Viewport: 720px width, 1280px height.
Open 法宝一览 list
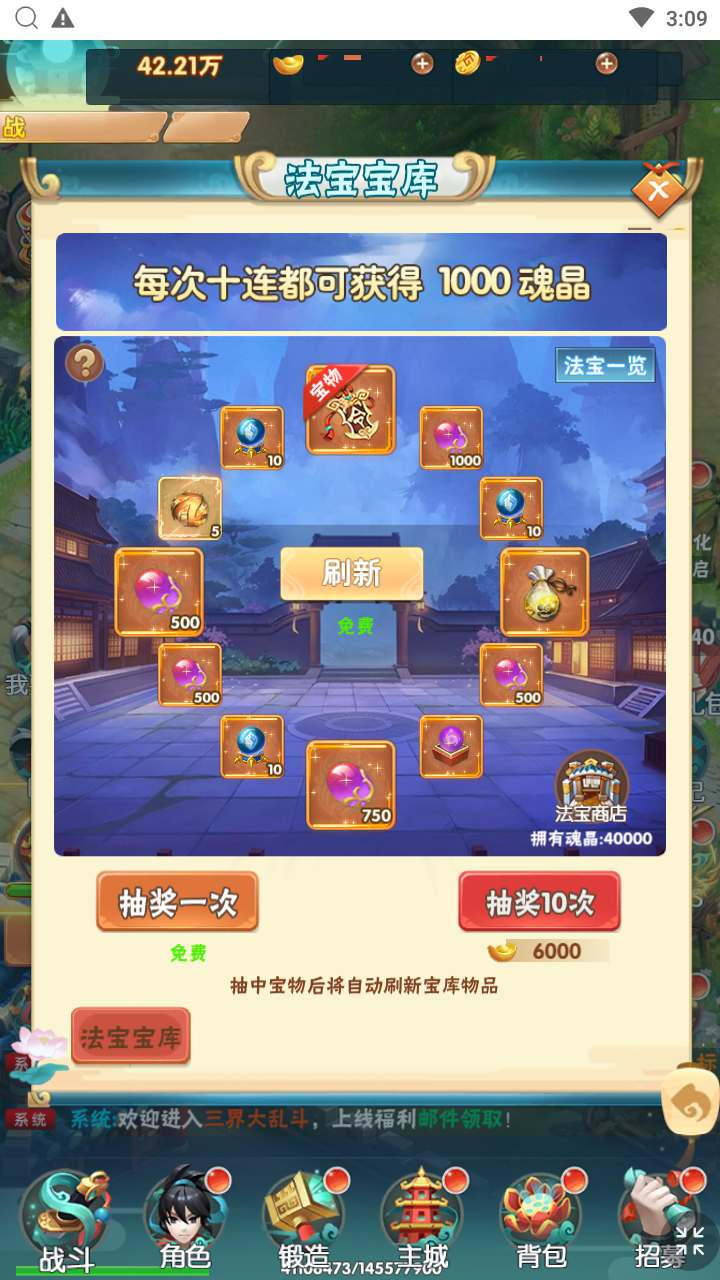605,365
